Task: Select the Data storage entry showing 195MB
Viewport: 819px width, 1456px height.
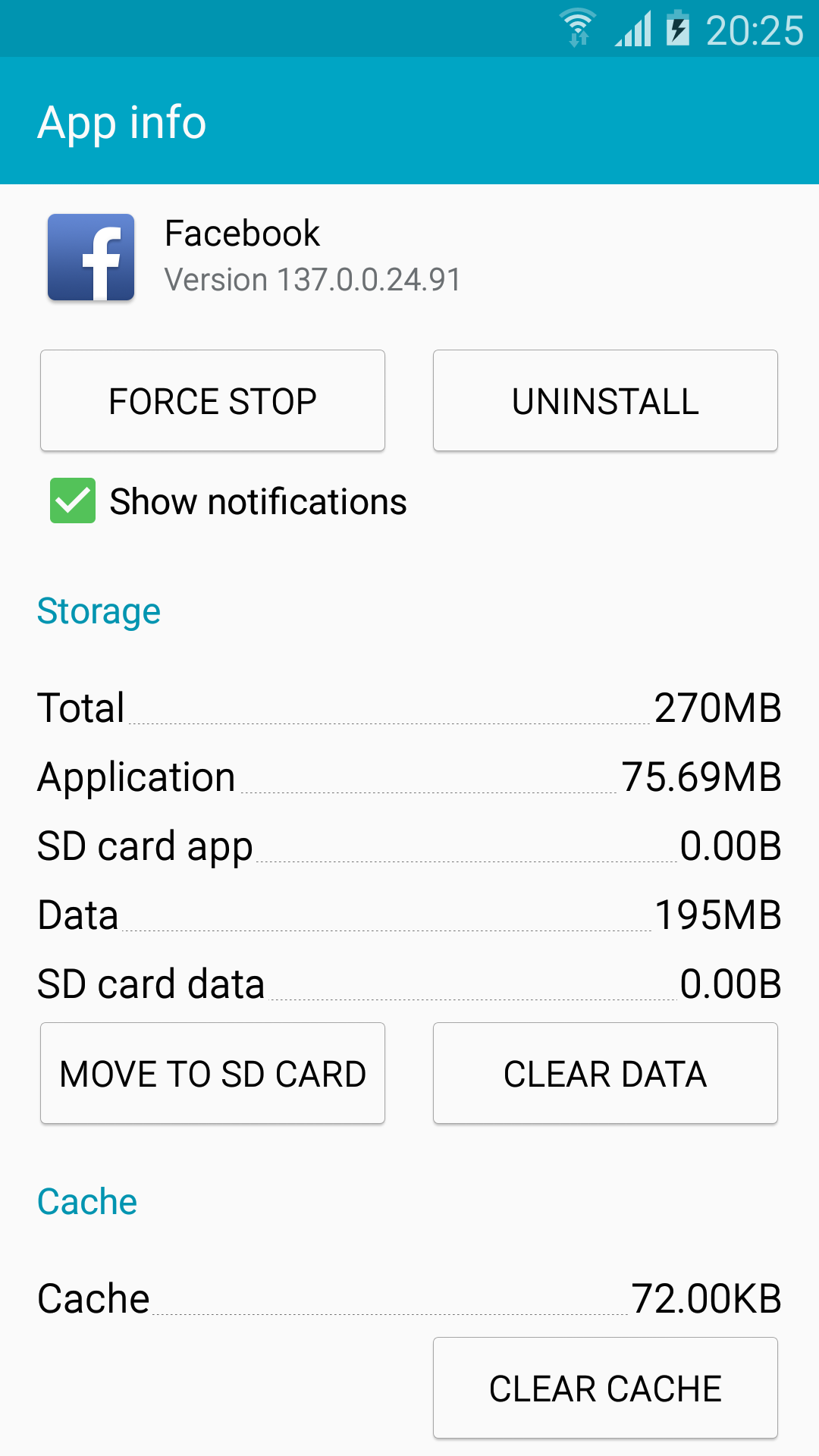Action: click(x=409, y=914)
